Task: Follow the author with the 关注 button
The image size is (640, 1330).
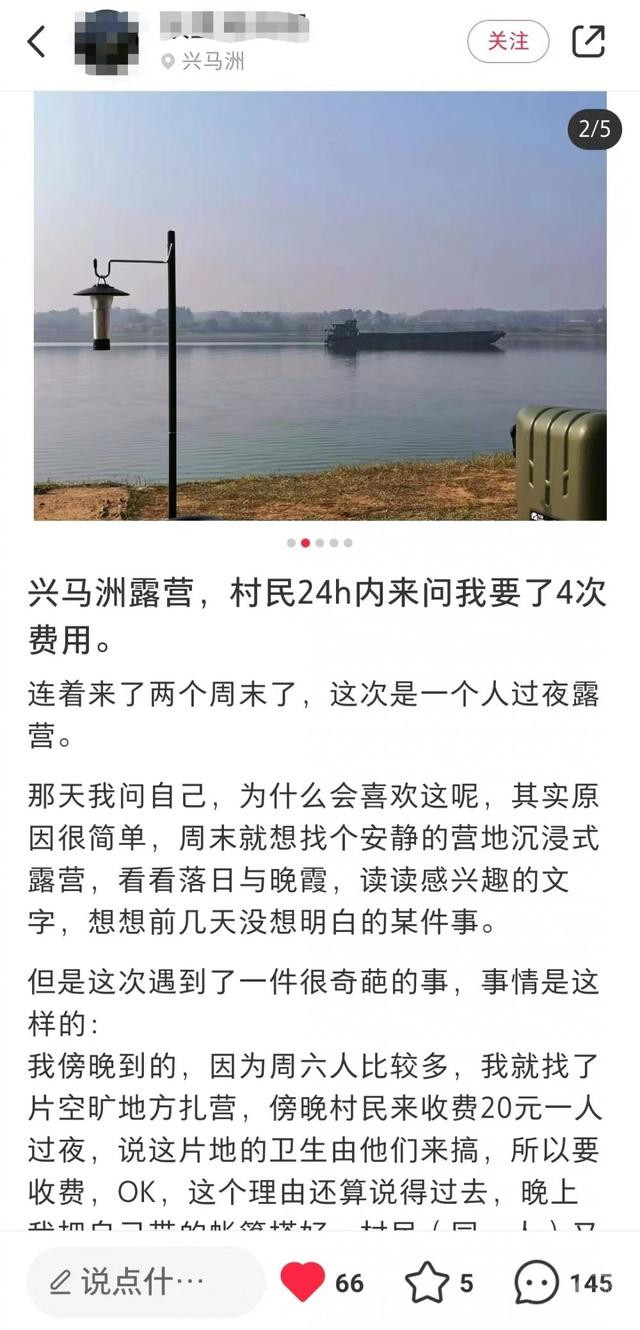Action: (508, 41)
